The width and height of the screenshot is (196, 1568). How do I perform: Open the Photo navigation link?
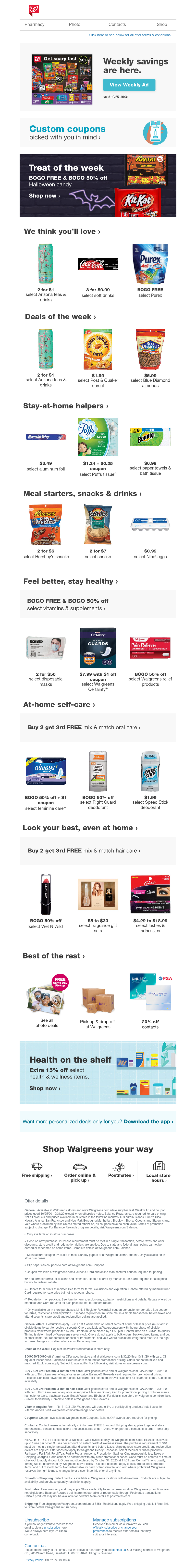point(74,24)
